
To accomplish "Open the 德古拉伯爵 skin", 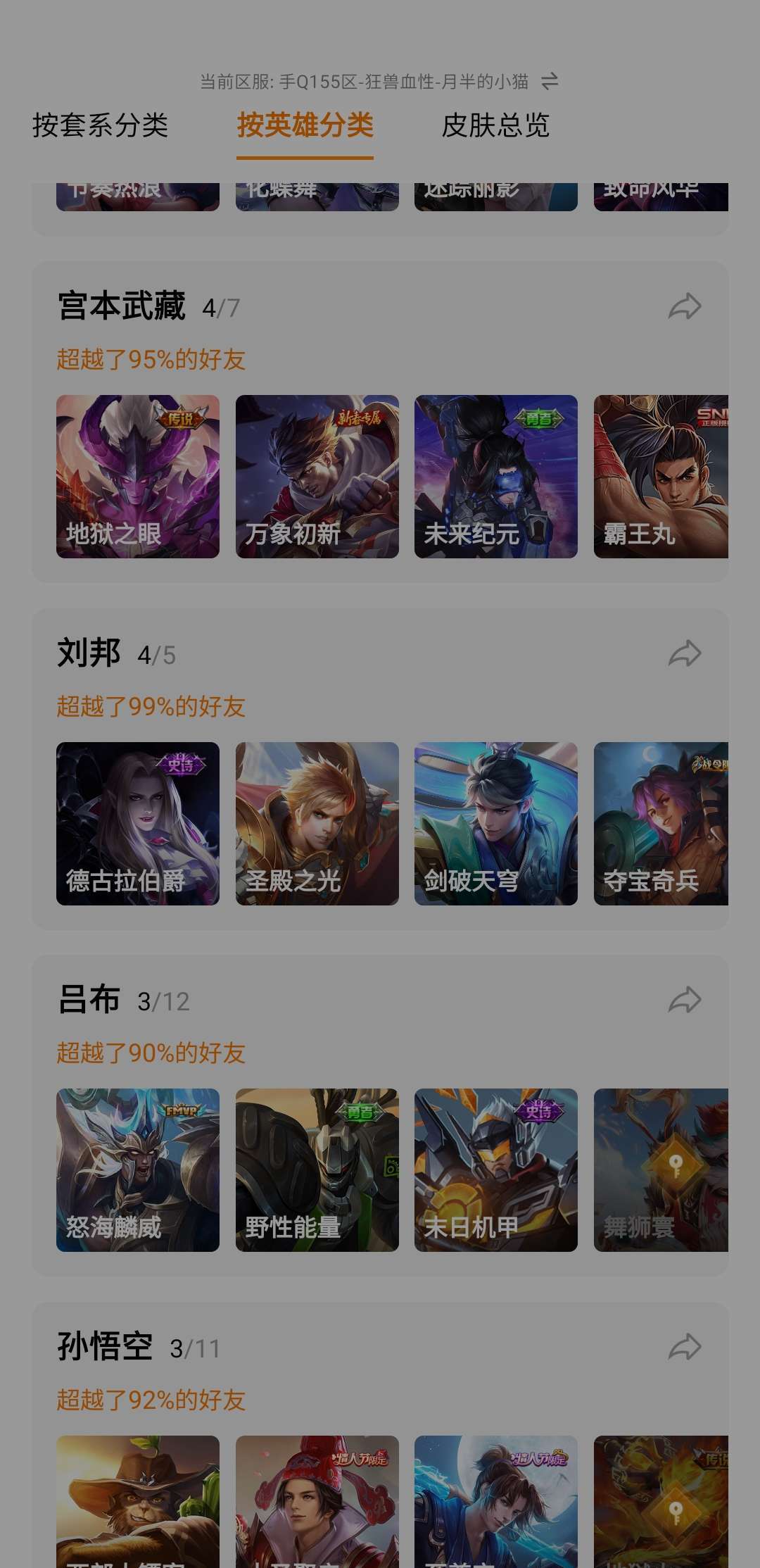I will pos(138,824).
